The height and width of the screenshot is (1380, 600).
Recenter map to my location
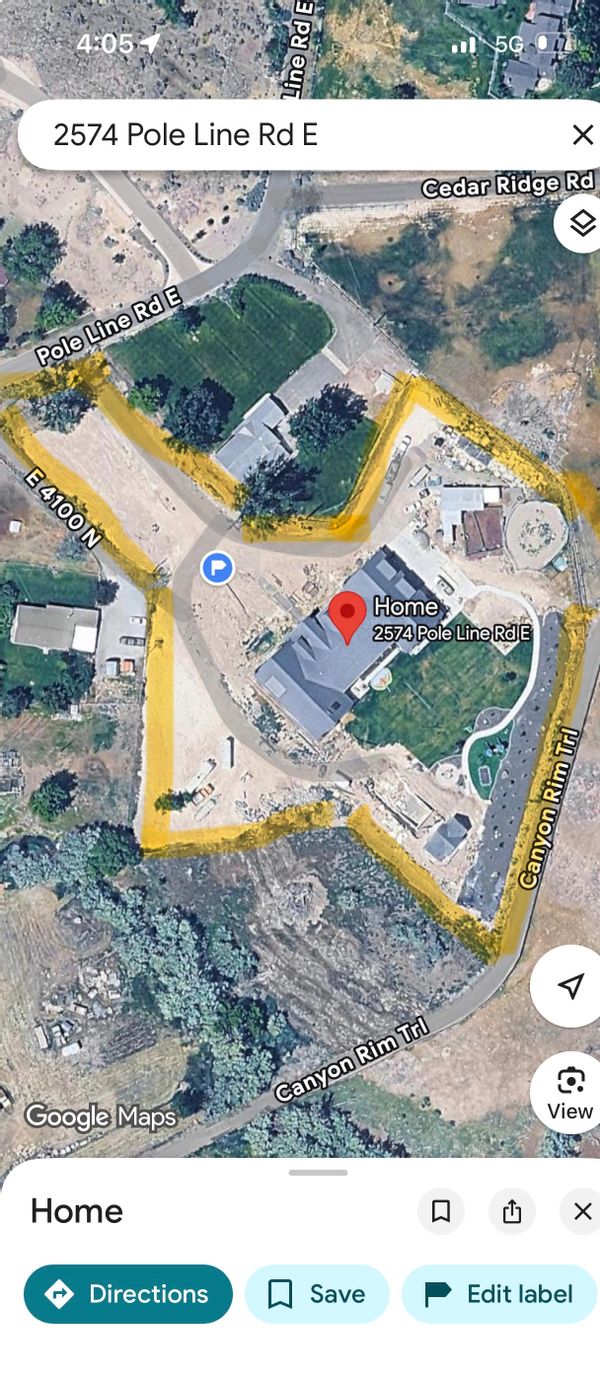571,986
